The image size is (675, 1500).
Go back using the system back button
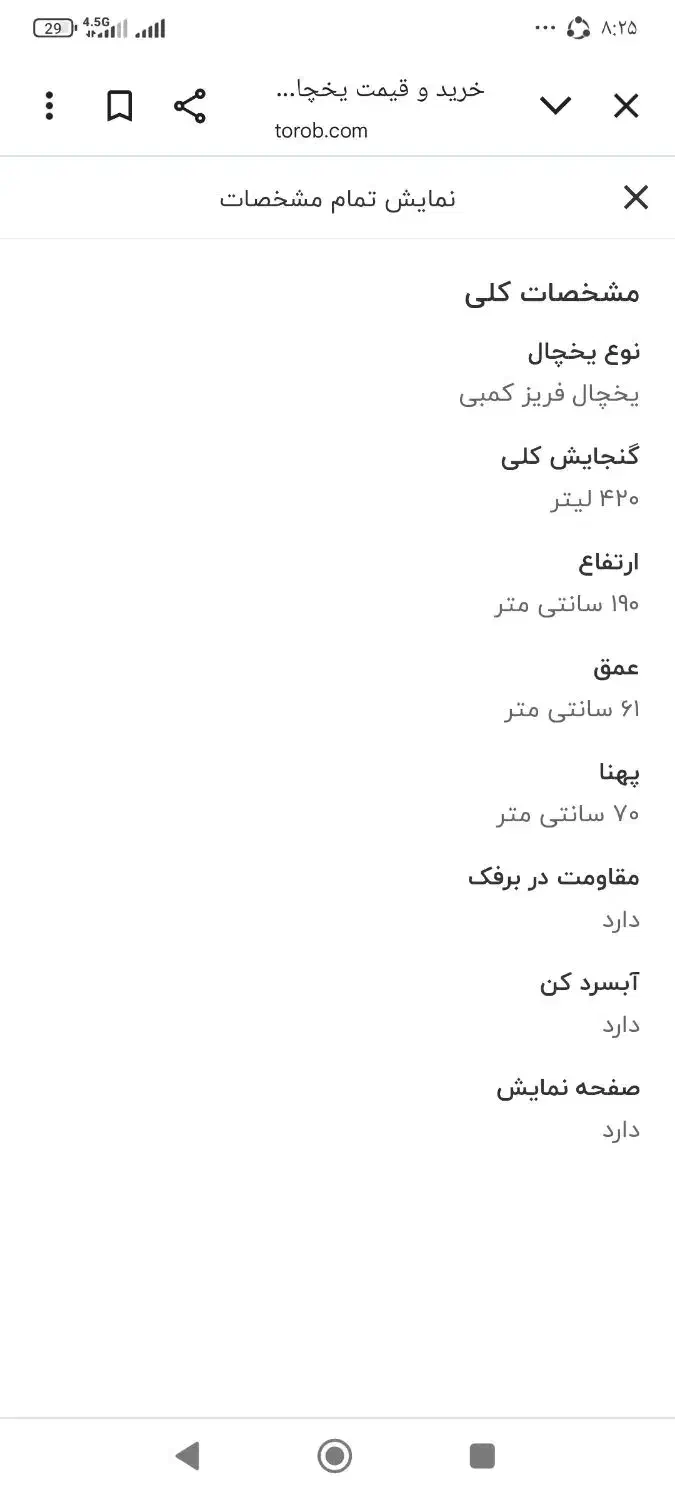coord(187,1456)
